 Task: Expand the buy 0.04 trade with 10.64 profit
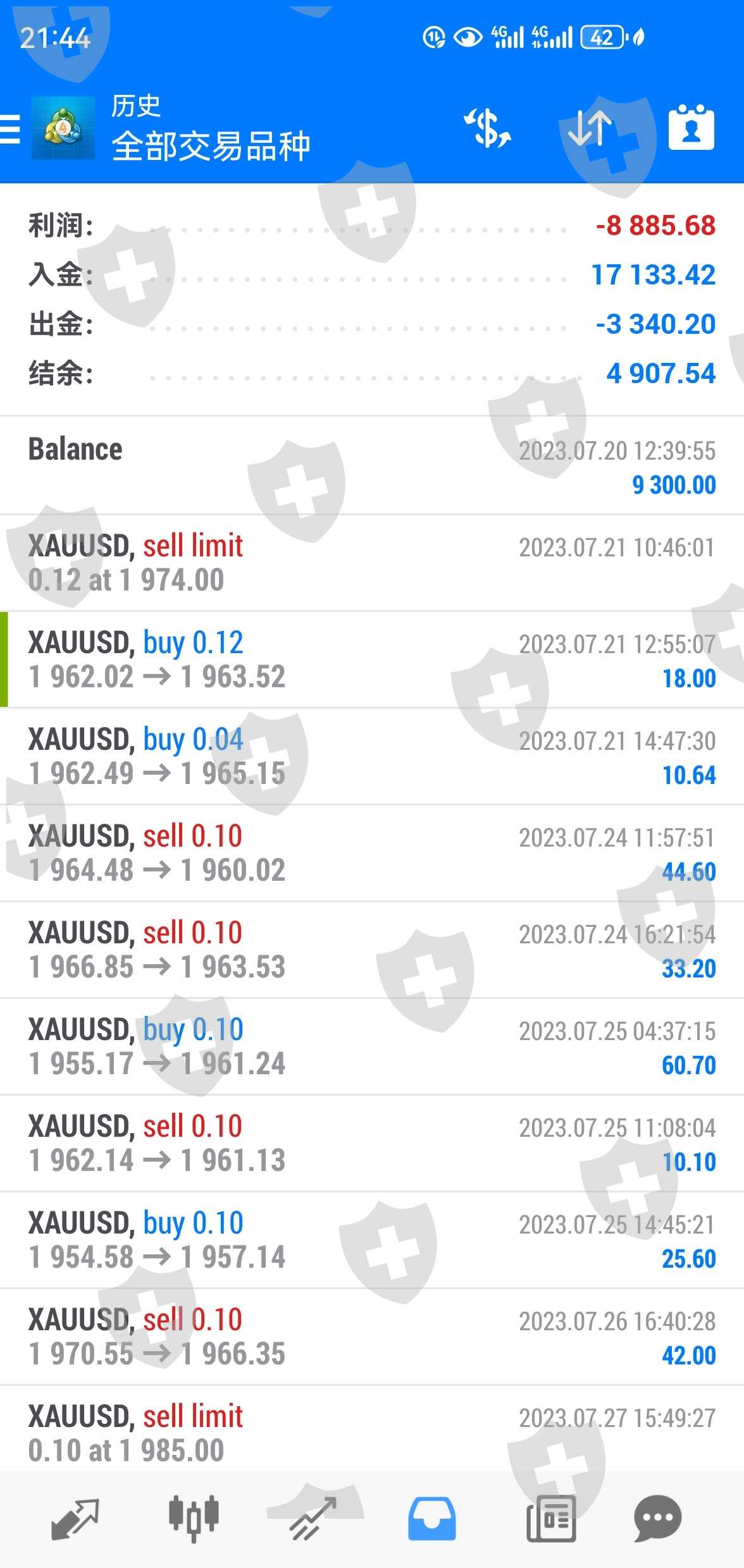[372, 756]
